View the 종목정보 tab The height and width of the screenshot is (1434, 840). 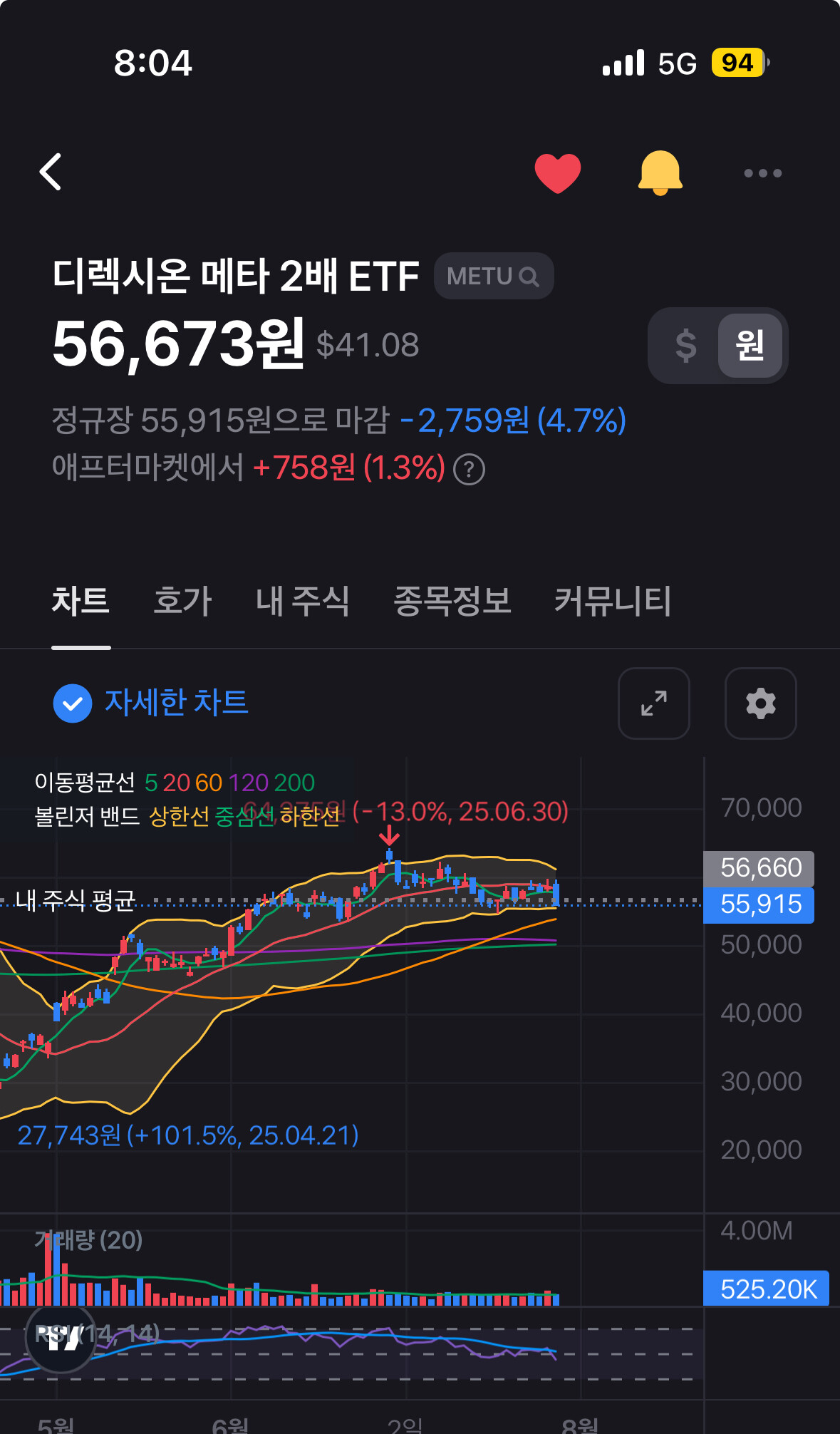(x=452, y=601)
